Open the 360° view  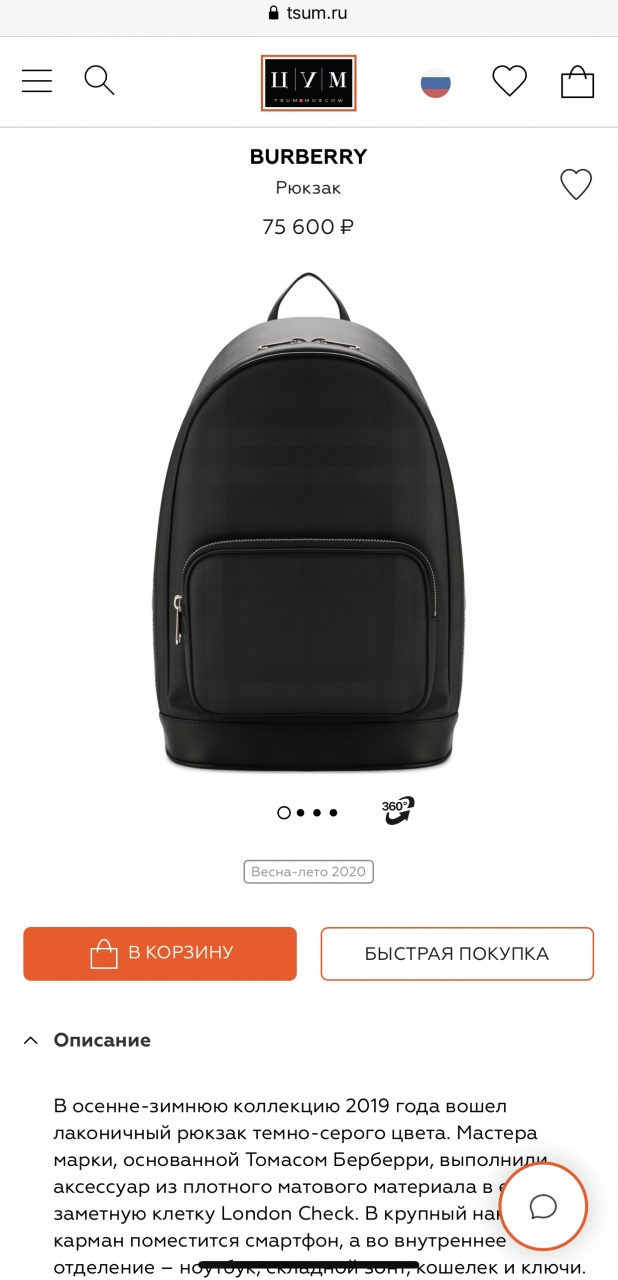tap(398, 811)
